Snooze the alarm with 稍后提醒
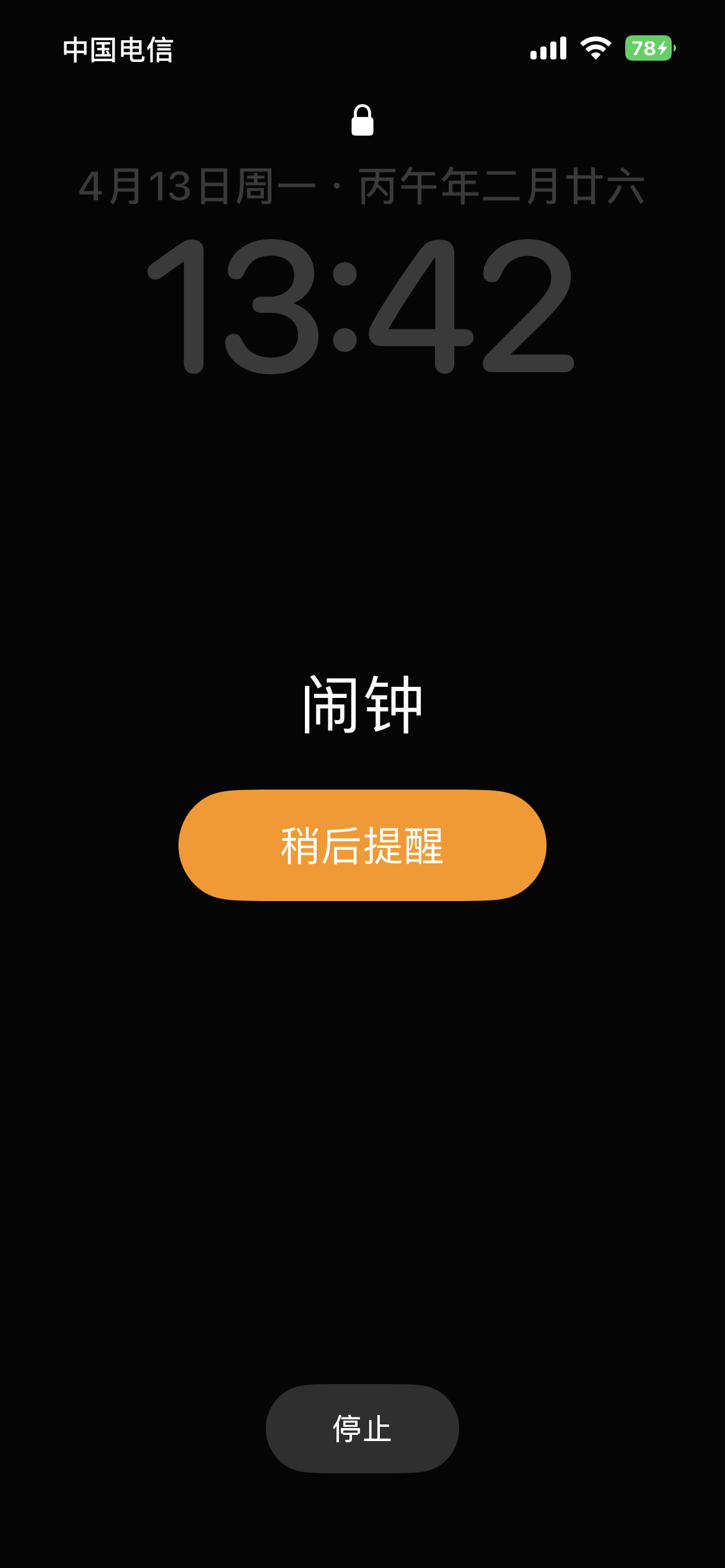This screenshot has height=1568, width=725. (362, 845)
